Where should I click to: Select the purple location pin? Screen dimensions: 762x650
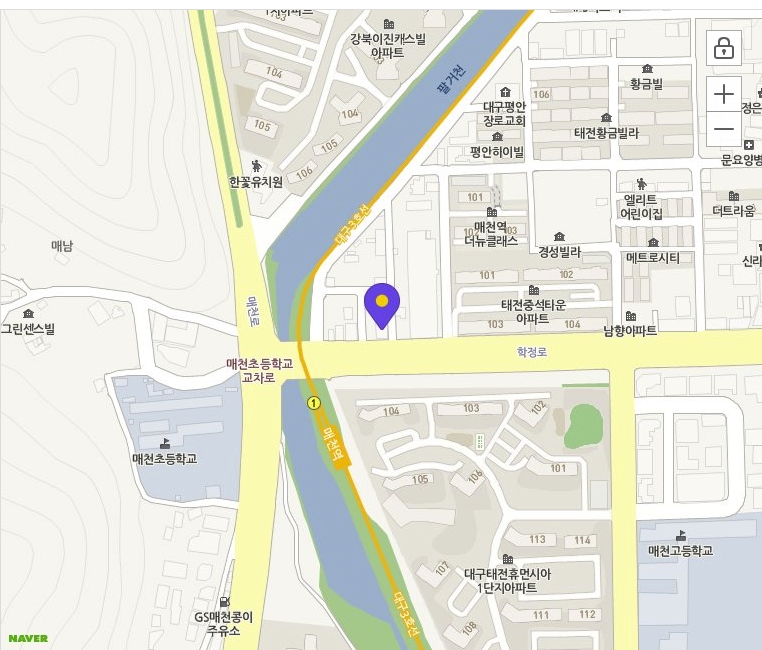(381, 302)
